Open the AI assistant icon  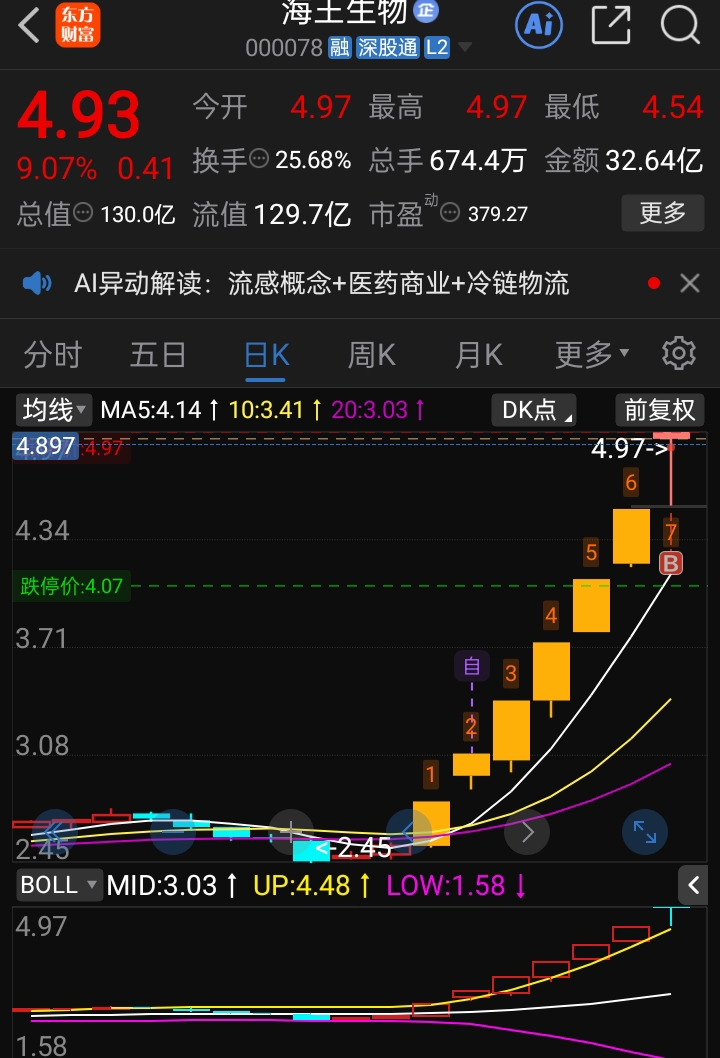point(538,25)
